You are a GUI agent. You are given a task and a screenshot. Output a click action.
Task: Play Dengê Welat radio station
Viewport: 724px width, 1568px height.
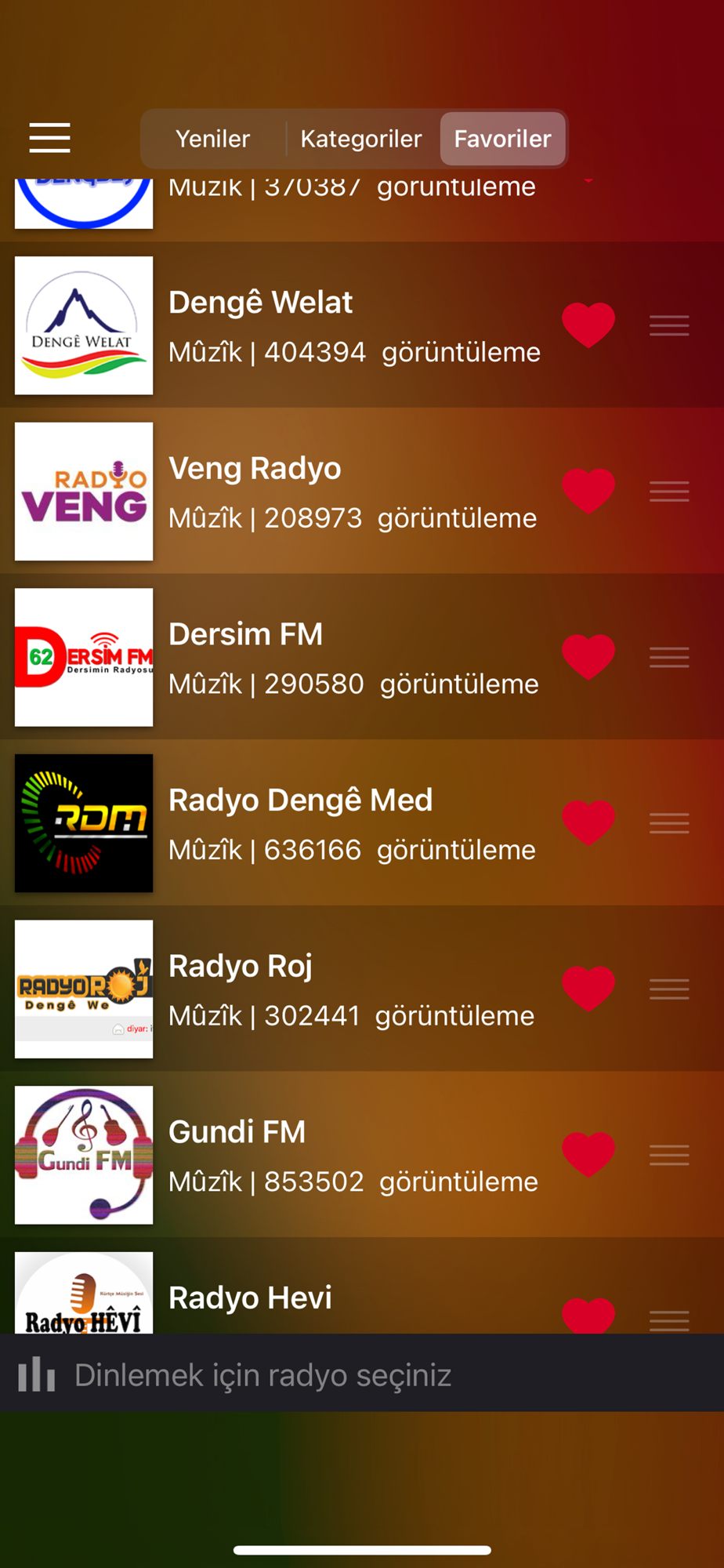tap(362, 325)
